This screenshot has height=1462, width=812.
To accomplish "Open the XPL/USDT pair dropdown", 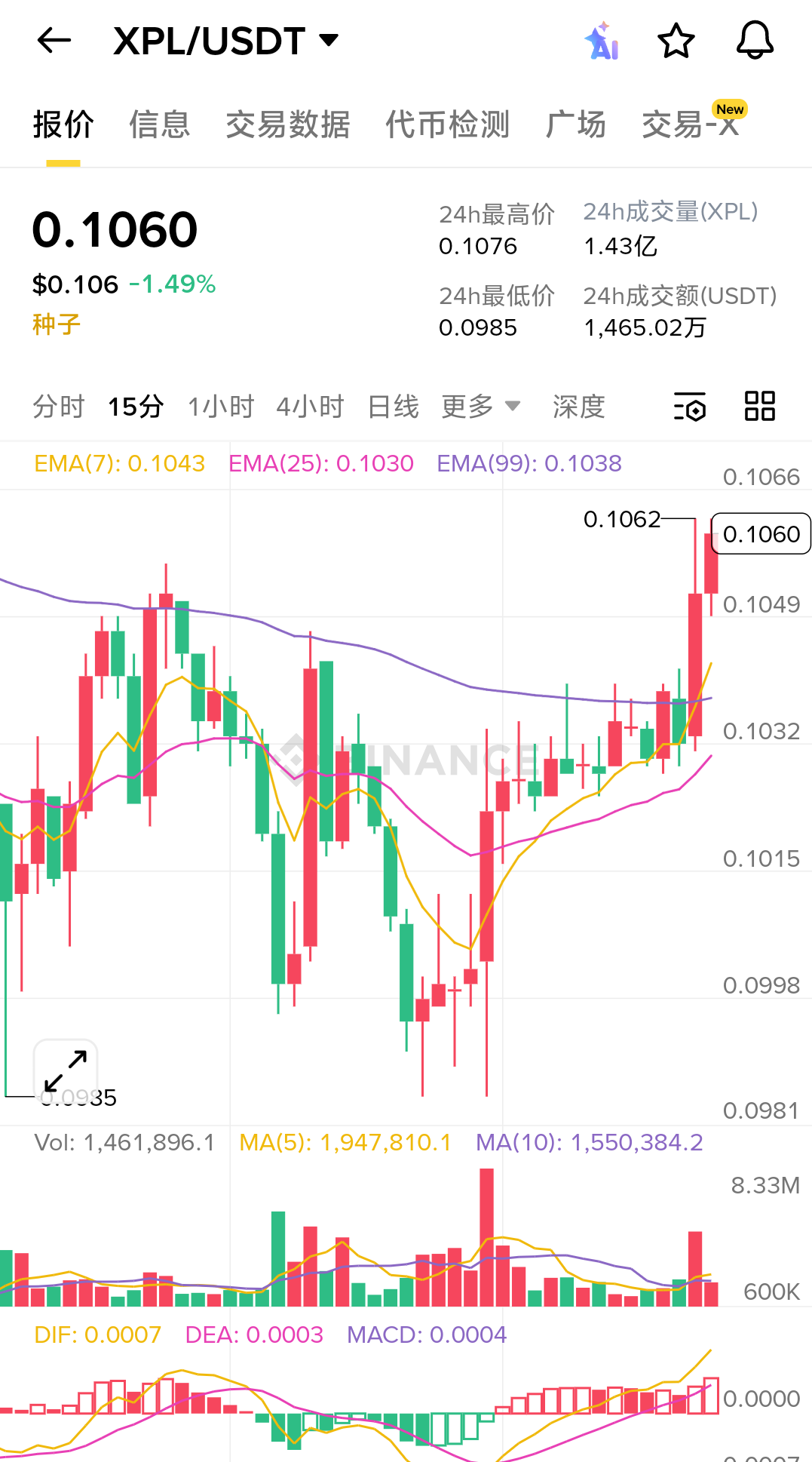I will tap(226, 41).
